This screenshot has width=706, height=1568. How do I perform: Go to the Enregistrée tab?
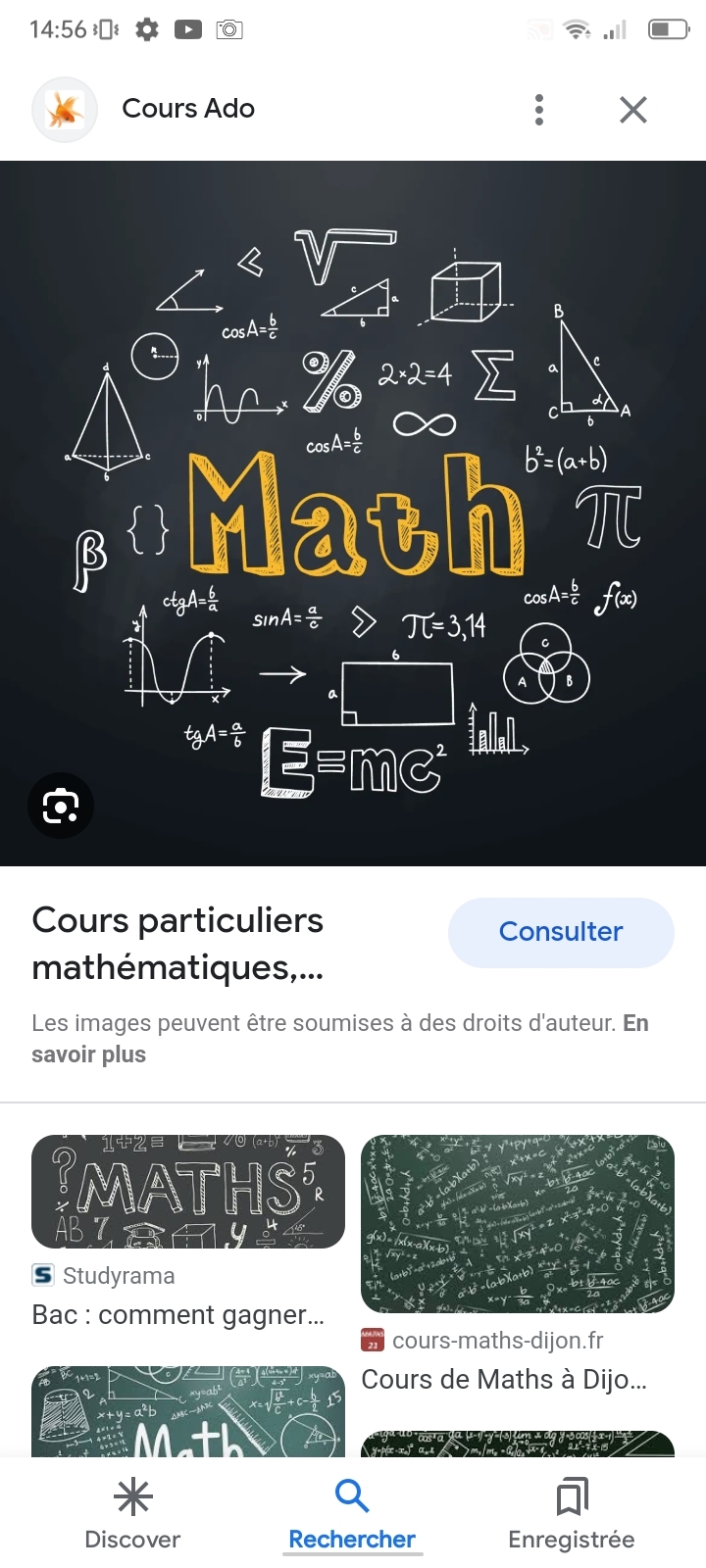pos(572,1514)
